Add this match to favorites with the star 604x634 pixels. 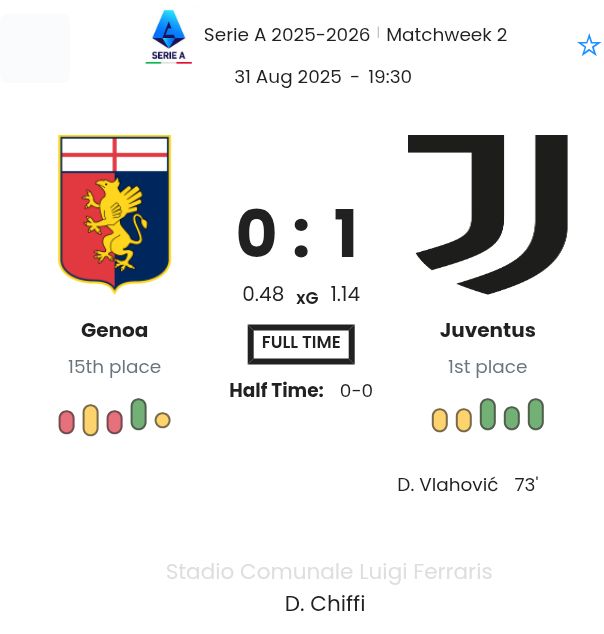589,46
